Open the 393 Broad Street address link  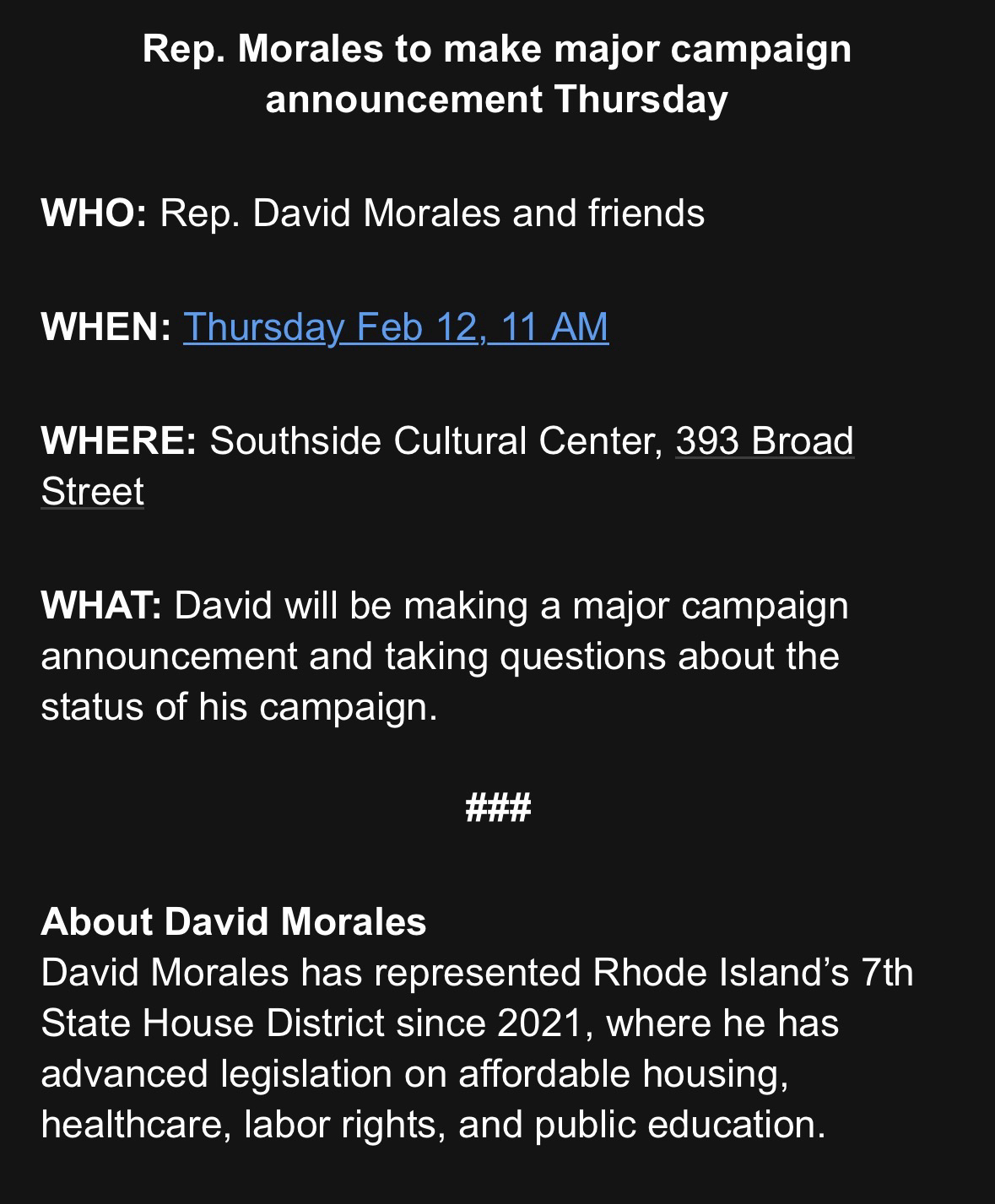point(764,441)
